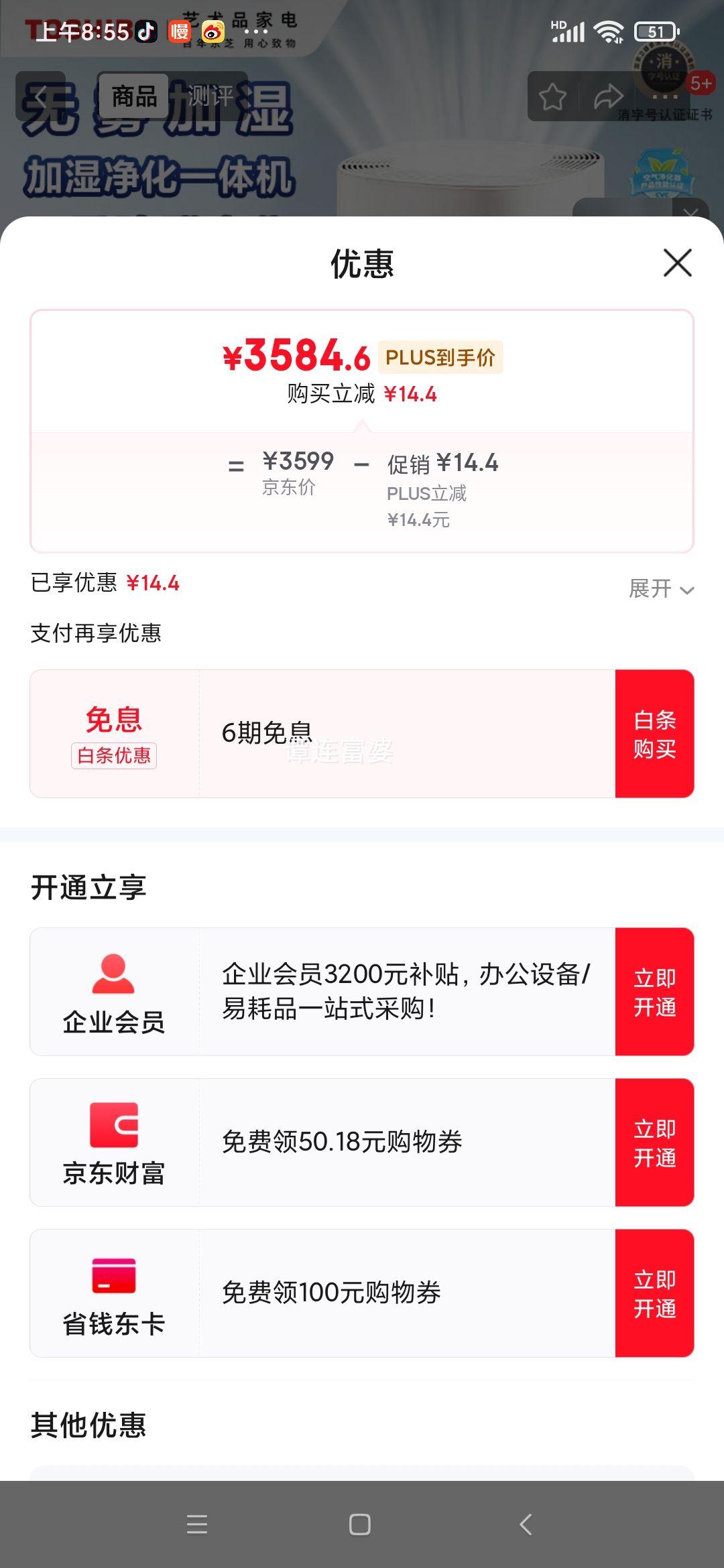The height and width of the screenshot is (1568, 724).
Task: Close the 优惠 discount panel
Action: (677, 263)
